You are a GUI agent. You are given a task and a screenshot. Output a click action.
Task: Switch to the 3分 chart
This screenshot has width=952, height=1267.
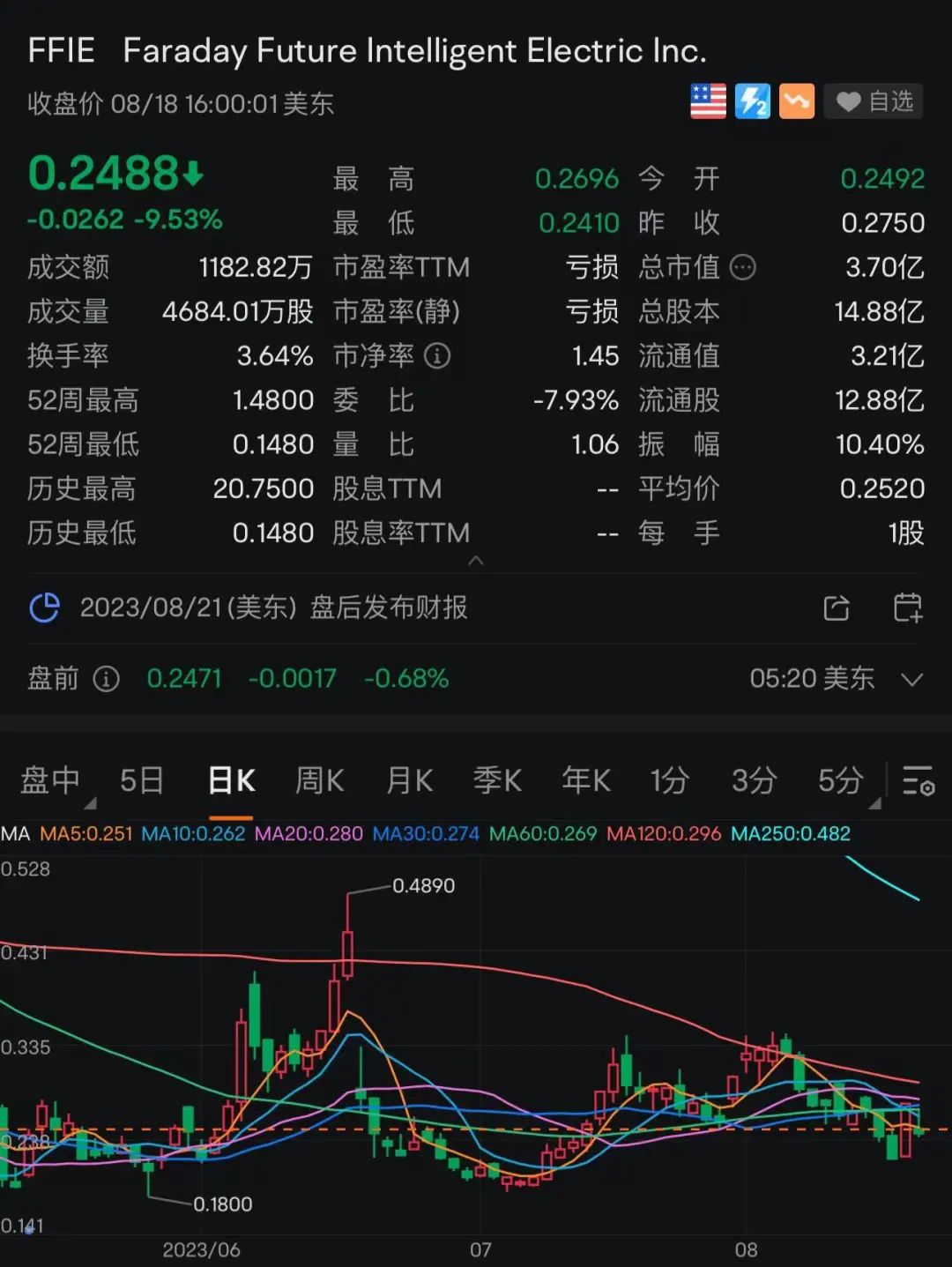coord(754,780)
